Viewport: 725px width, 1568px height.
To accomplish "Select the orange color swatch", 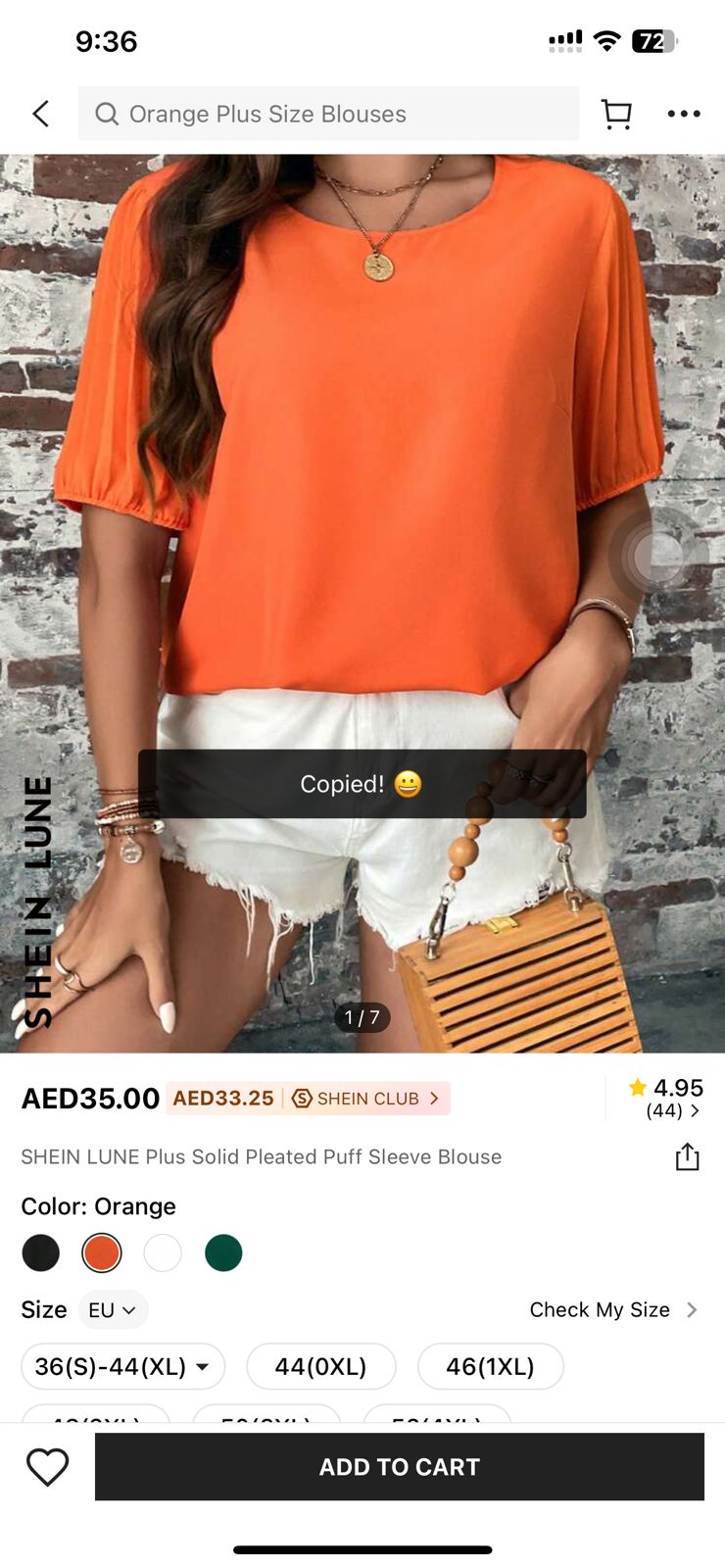I will pyautogui.click(x=102, y=1252).
